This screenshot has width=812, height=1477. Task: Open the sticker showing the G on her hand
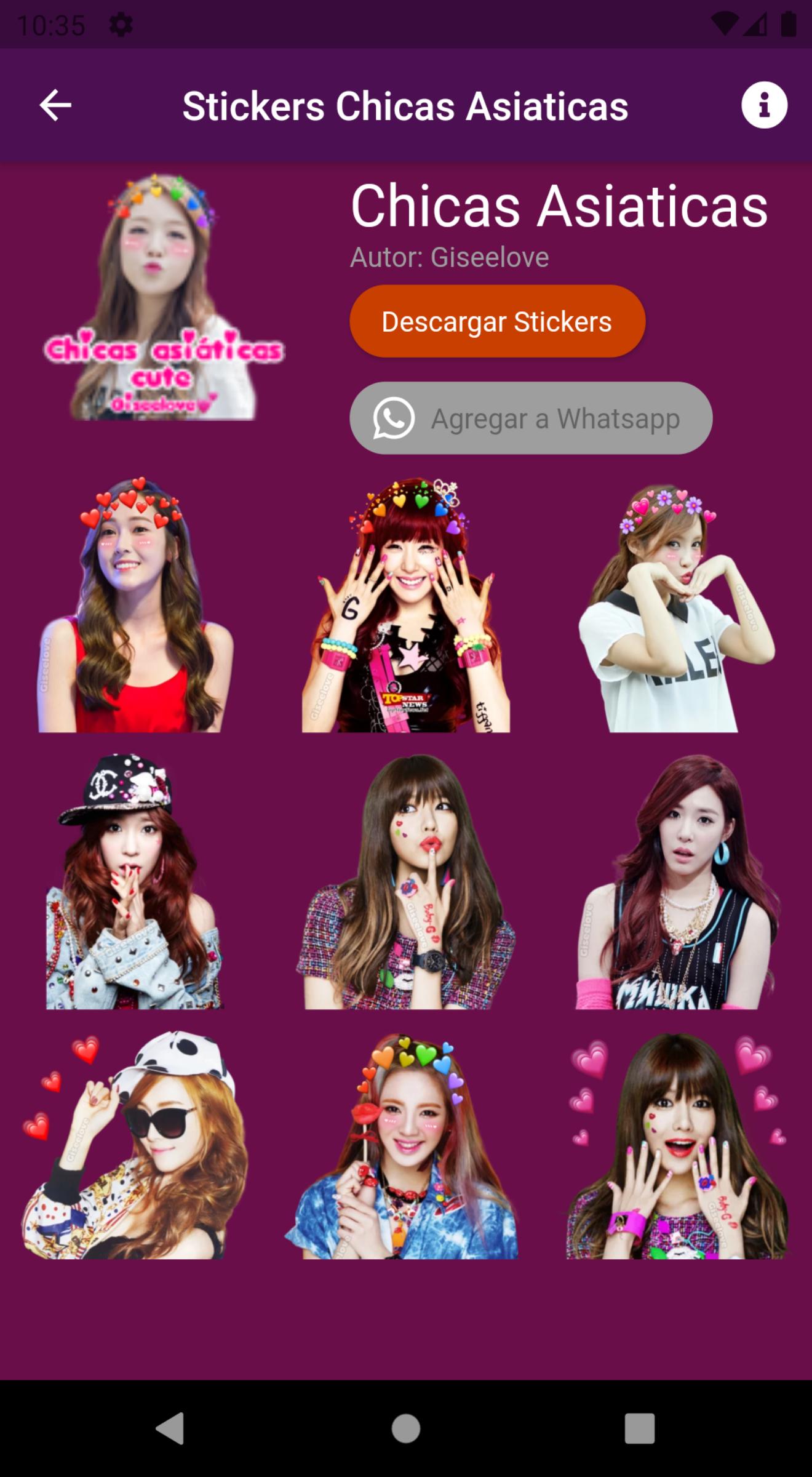coord(406,604)
